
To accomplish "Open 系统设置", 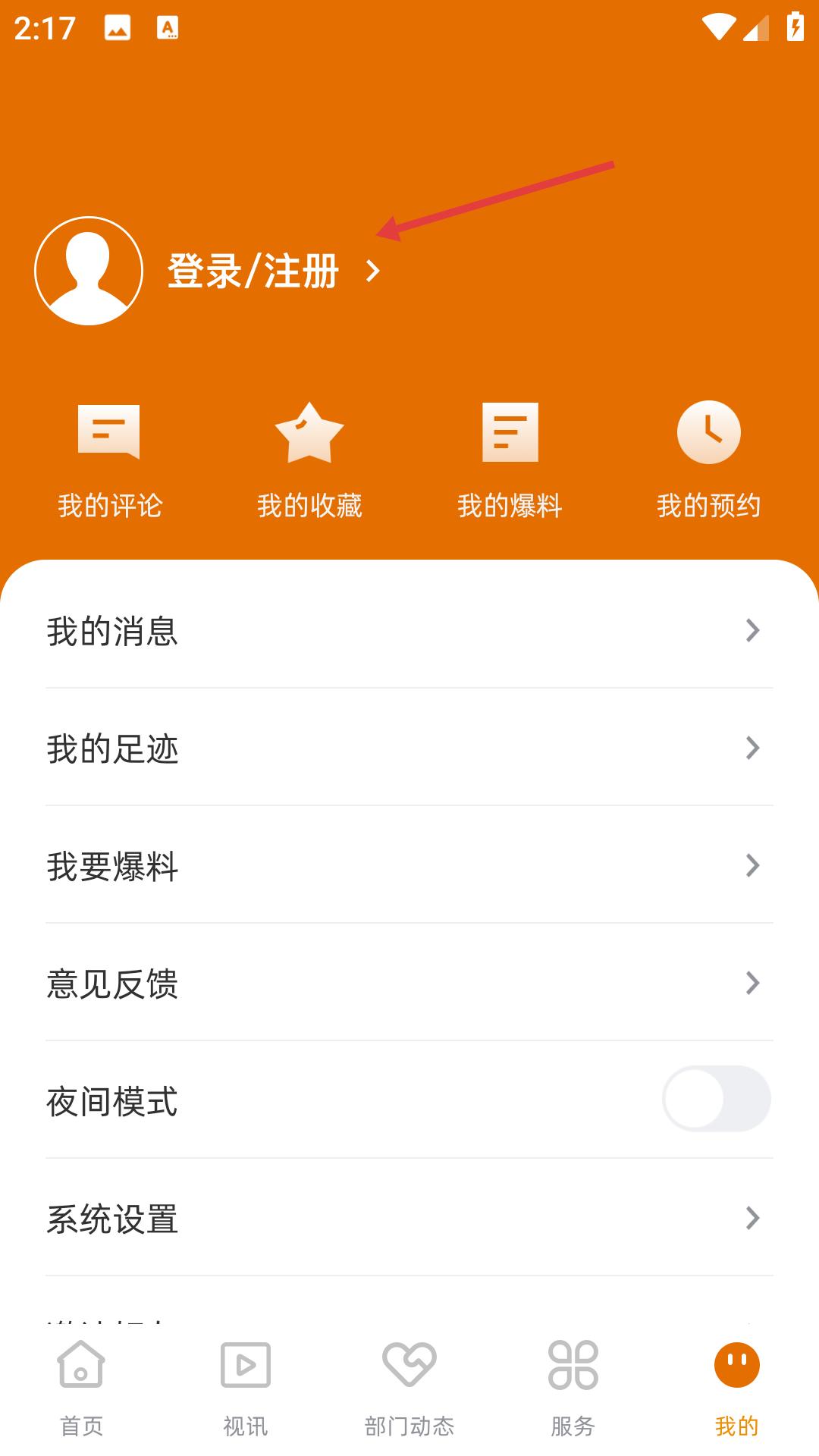I will pyautogui.click(x=409, y=1218).
